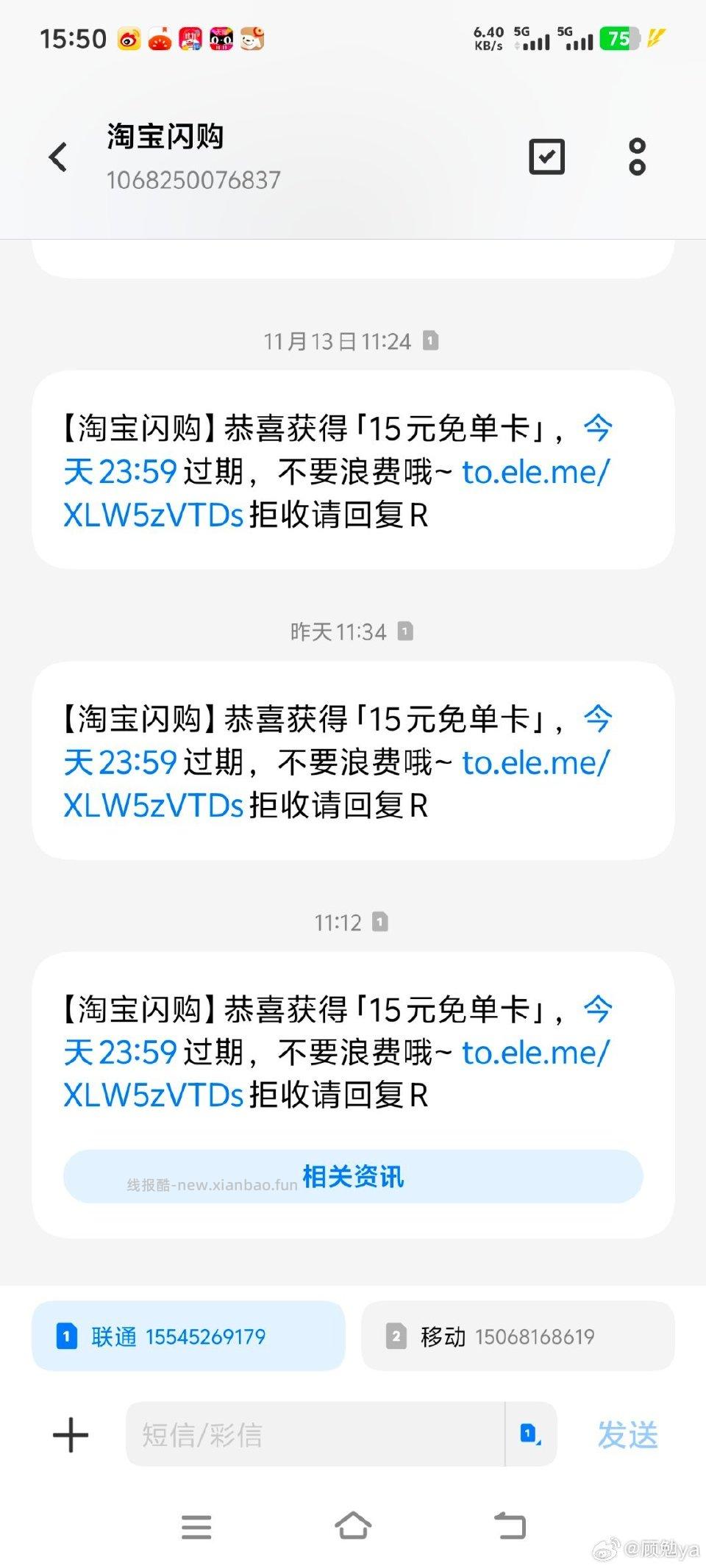This screenshot has height=1568, width=706.
Task: Open the message select/checkbox icon in top bar
Action: 547,156
